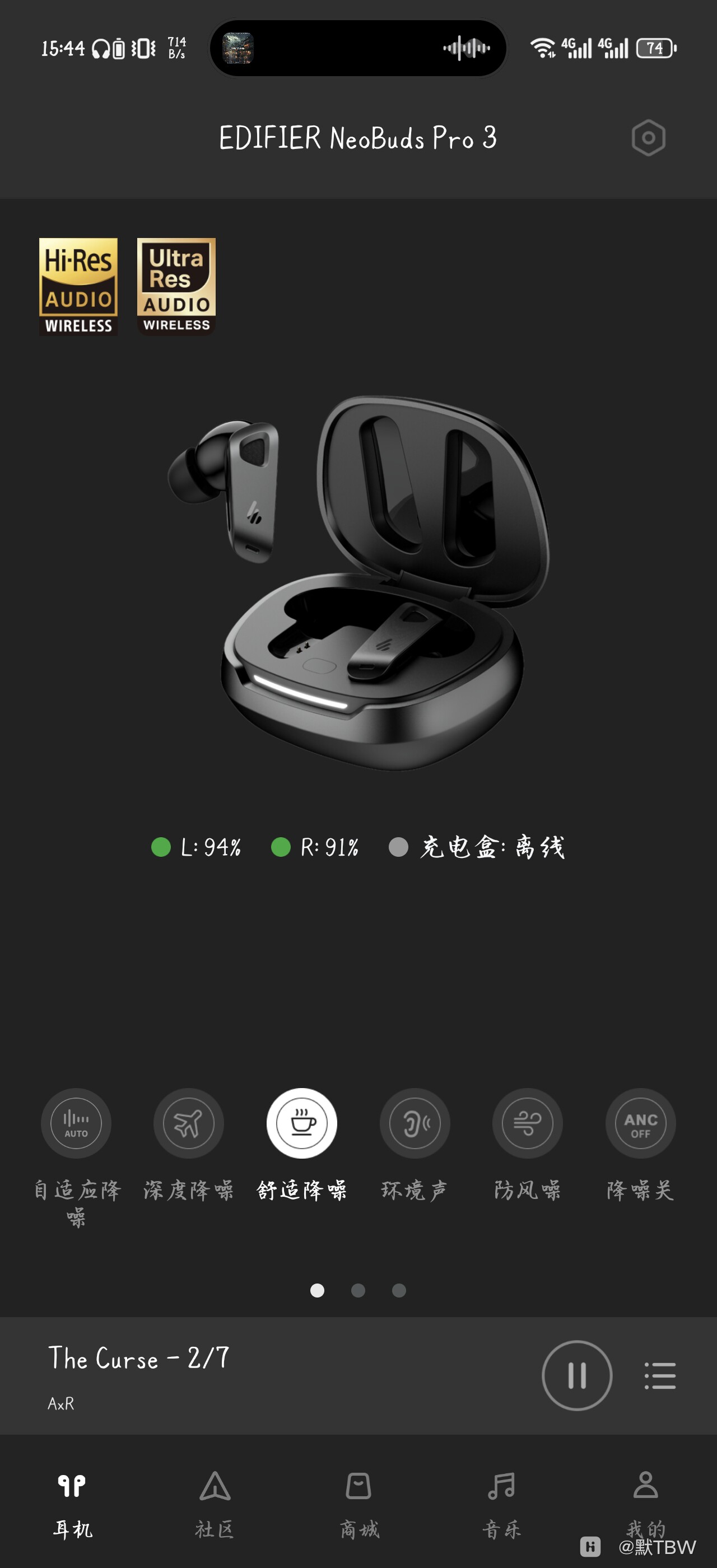Switch to 环境声 ambient sound mode
Screen dimensions: 717x1568
415,1123
